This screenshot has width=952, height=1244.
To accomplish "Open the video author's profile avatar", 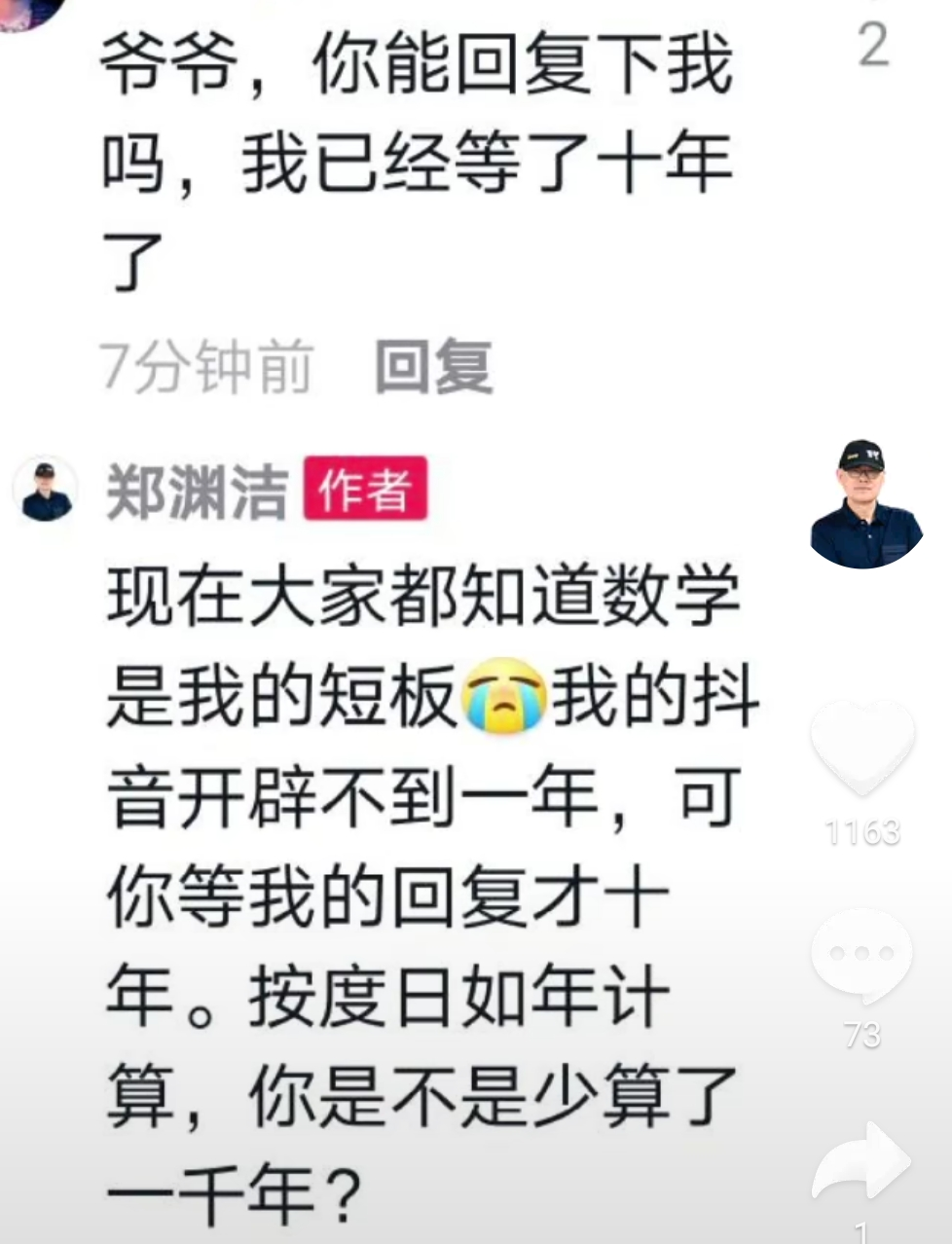I will [864, 504].
